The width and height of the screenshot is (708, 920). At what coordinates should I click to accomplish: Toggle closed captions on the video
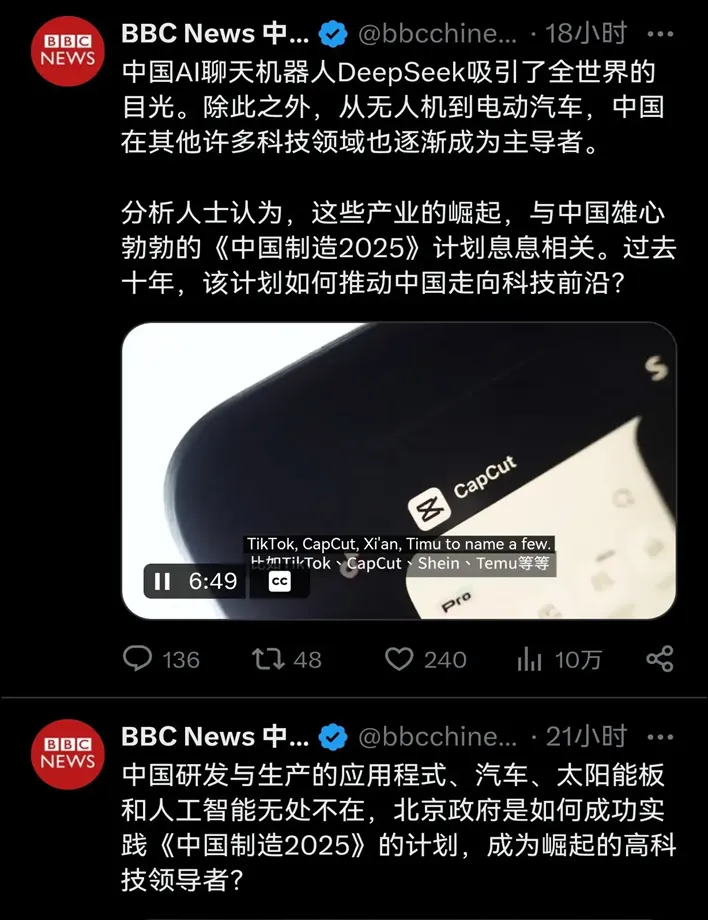click(x=280, y=581)
